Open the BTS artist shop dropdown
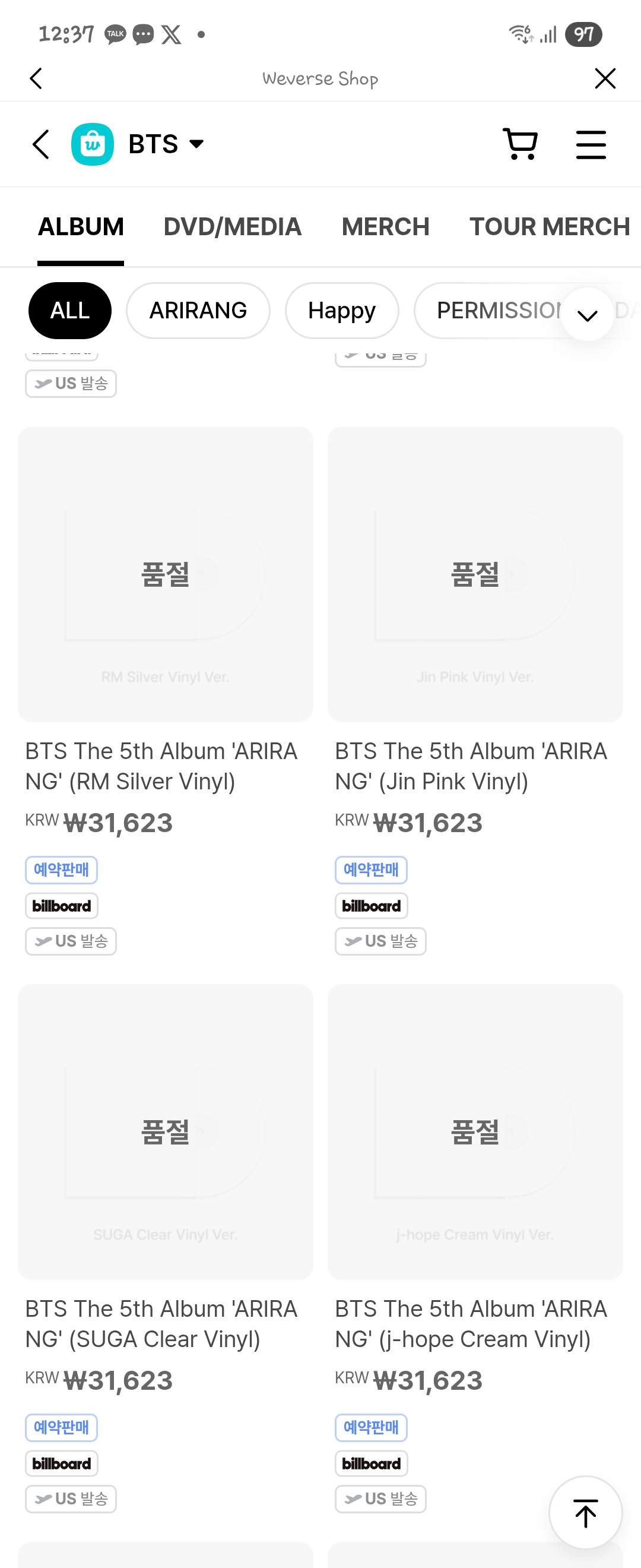The width and height of the screenshot is (641, 1568). pyautogui.click(x=166, y=144)
